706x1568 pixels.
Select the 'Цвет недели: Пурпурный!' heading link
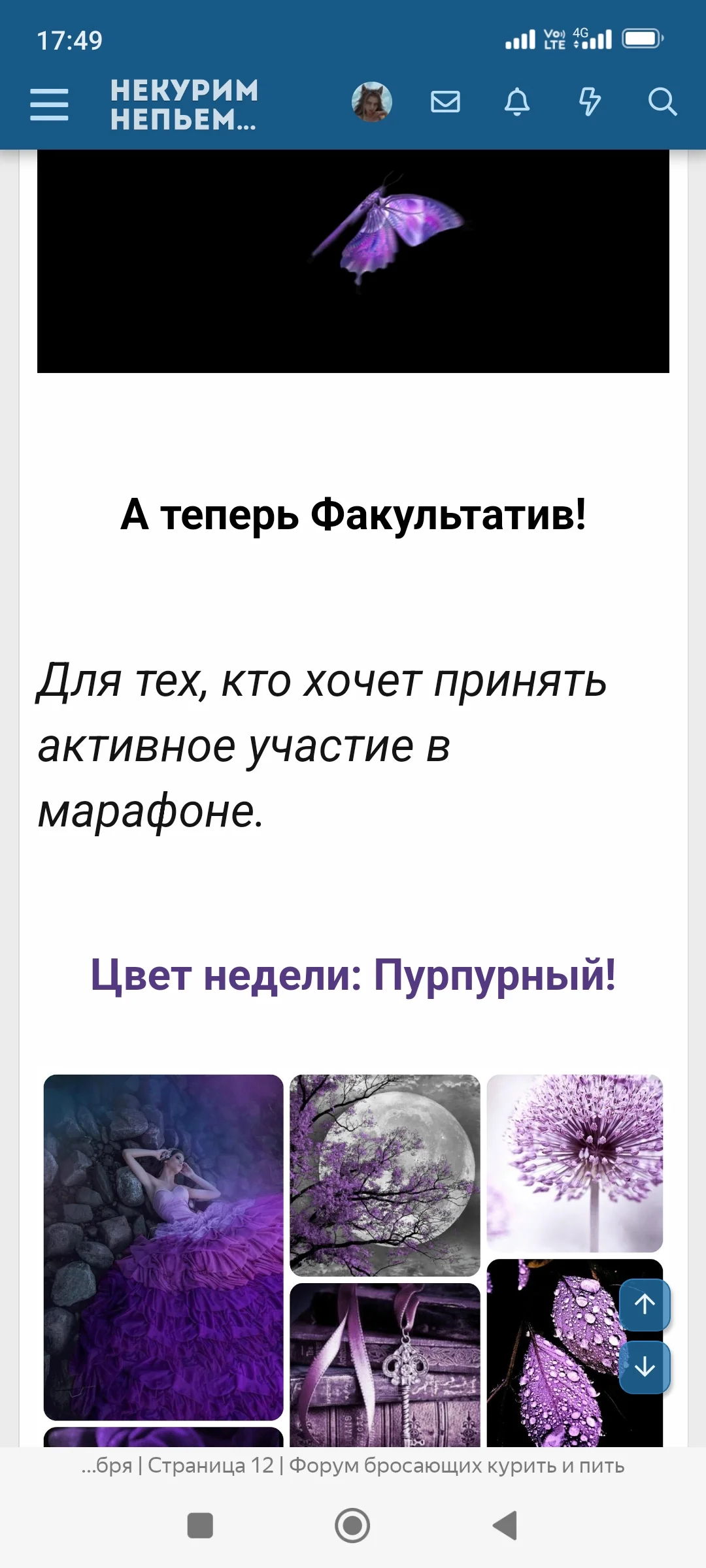(353, 977)
